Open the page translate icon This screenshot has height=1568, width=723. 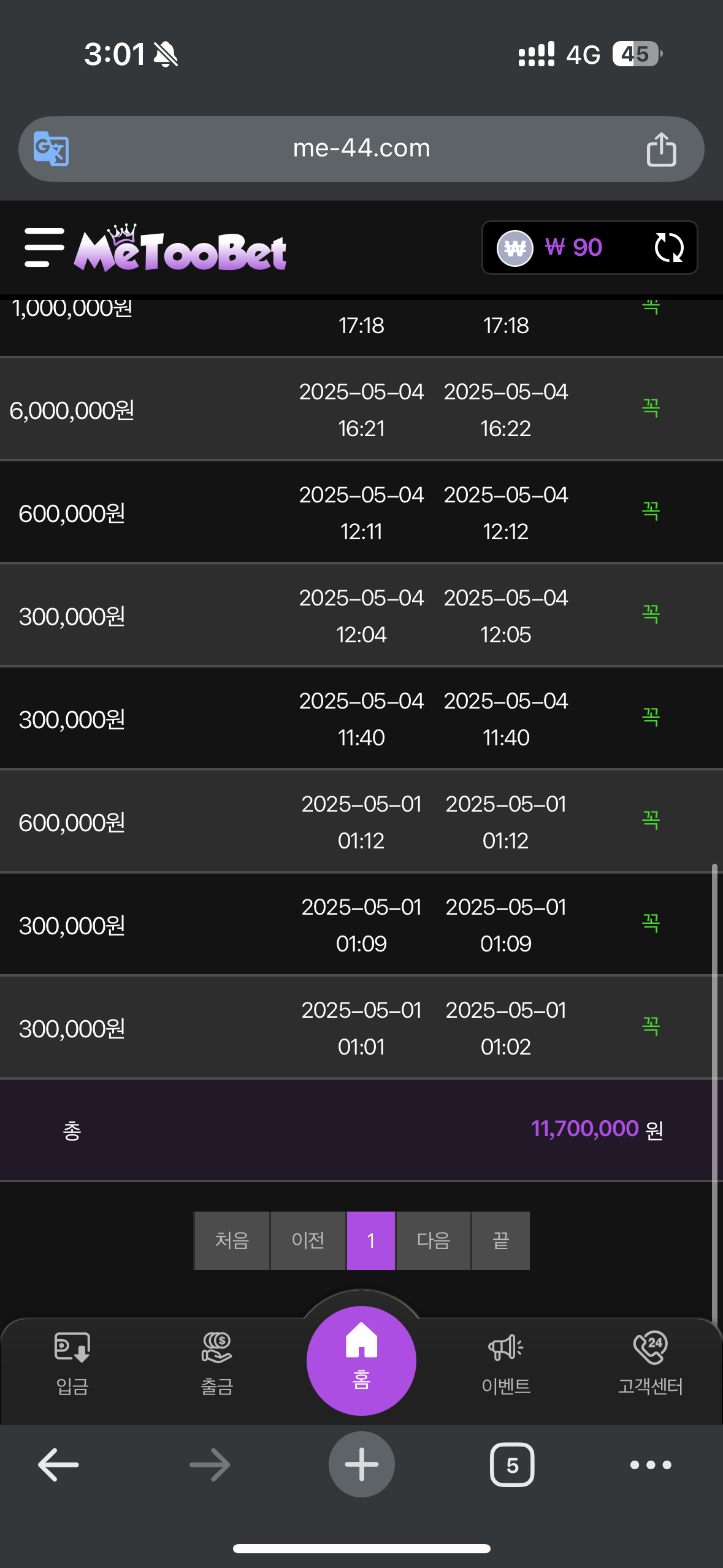(x=51, y=148)
